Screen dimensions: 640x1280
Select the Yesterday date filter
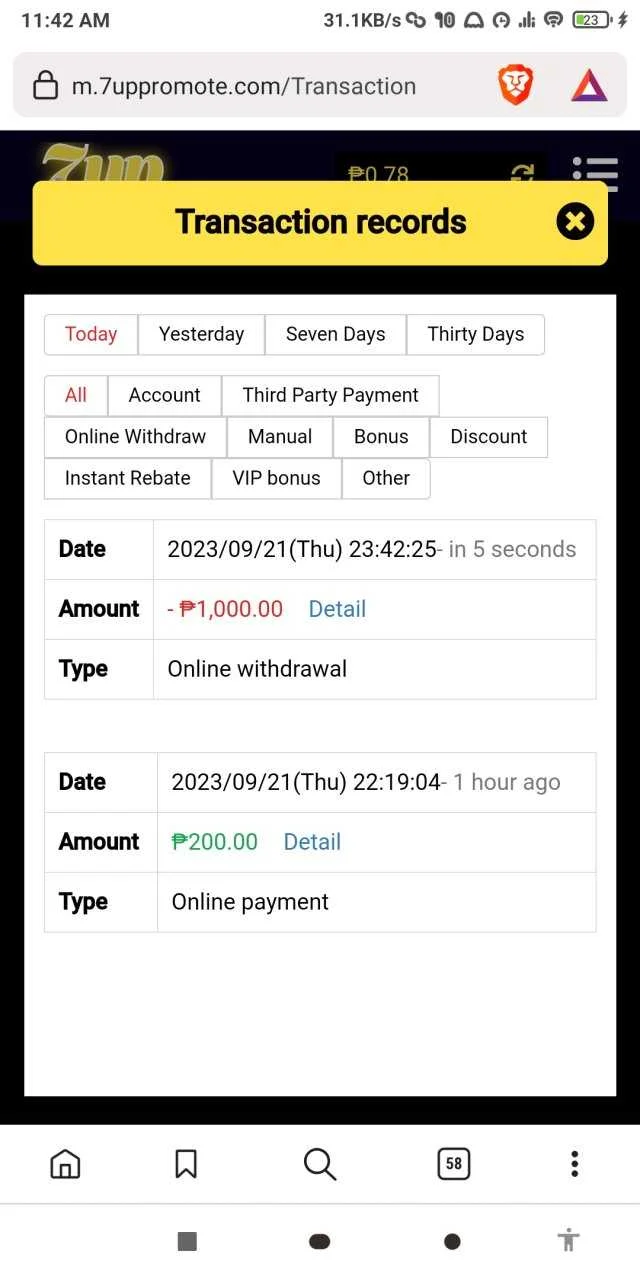pos(201,334)
